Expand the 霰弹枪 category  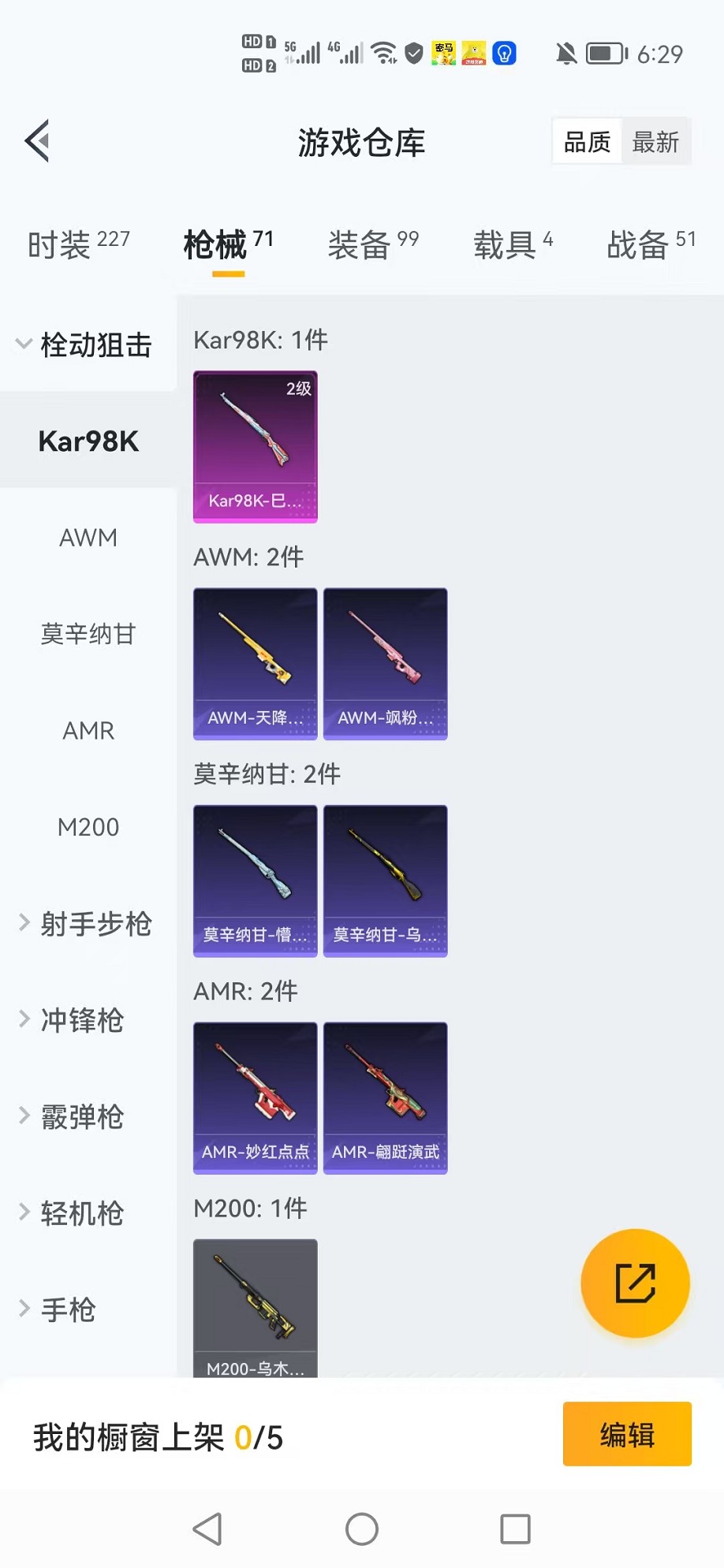pyautogui.click(x=83, y=1116)
